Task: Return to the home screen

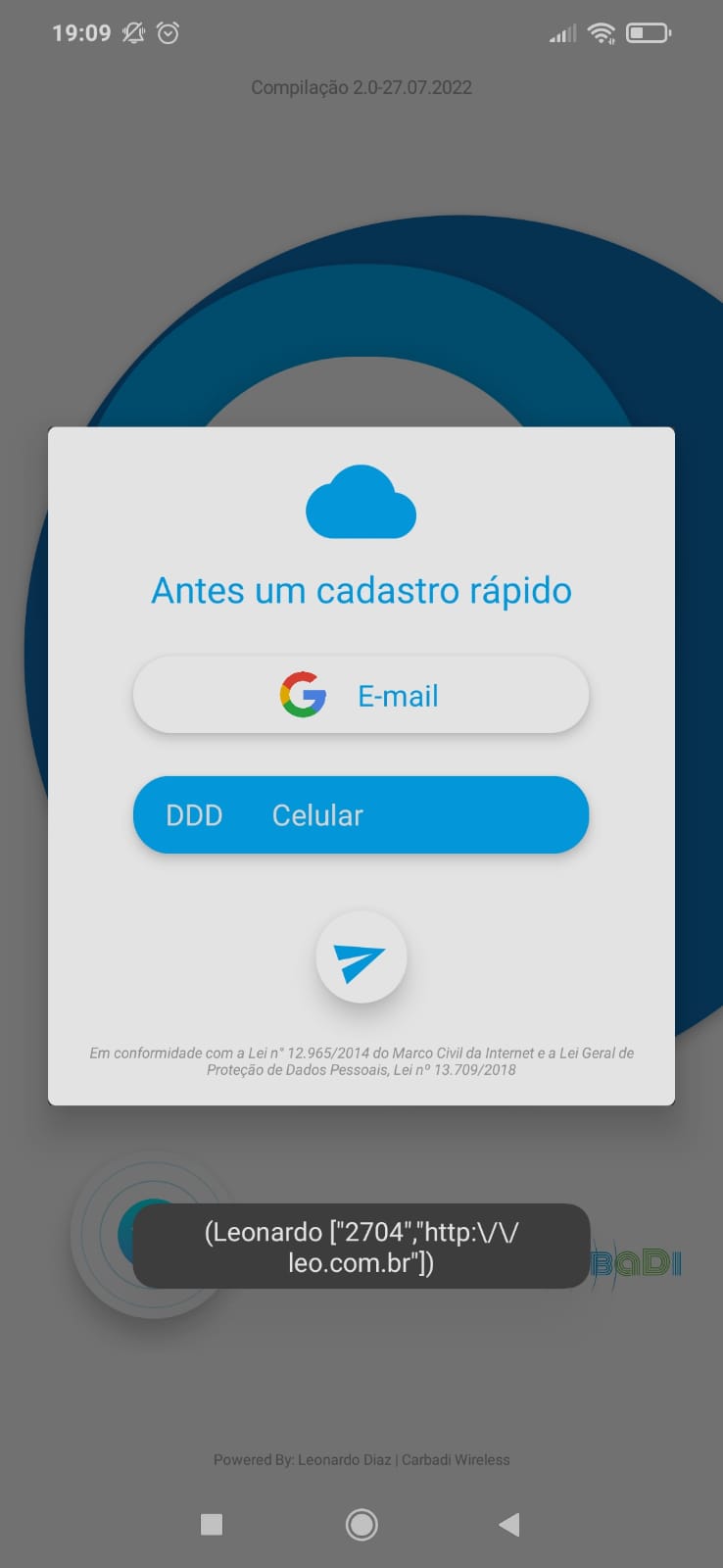Action: 361,1524
